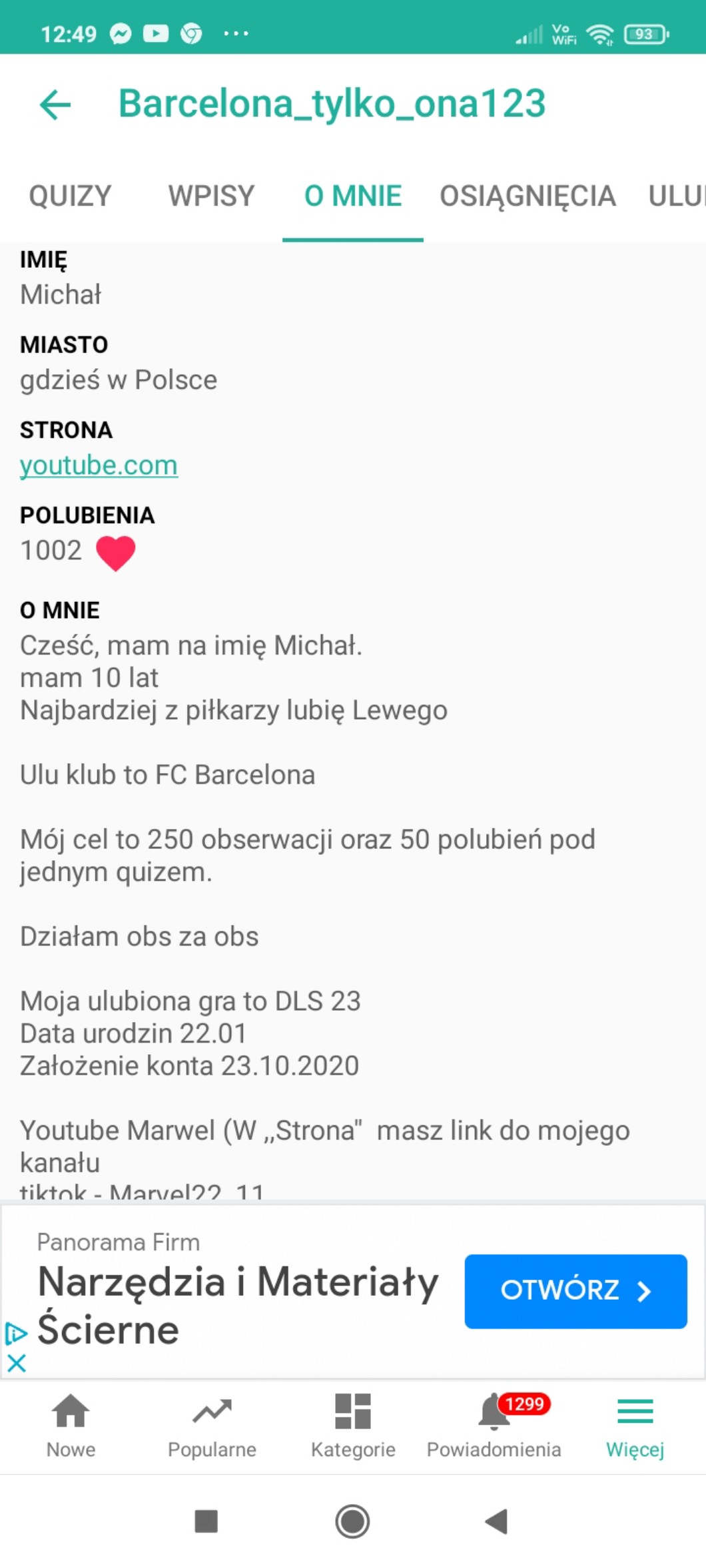Open Powiadomienia notifications
The height and width of the screenshot is (1568, 706).
(x=494, y=1426)
